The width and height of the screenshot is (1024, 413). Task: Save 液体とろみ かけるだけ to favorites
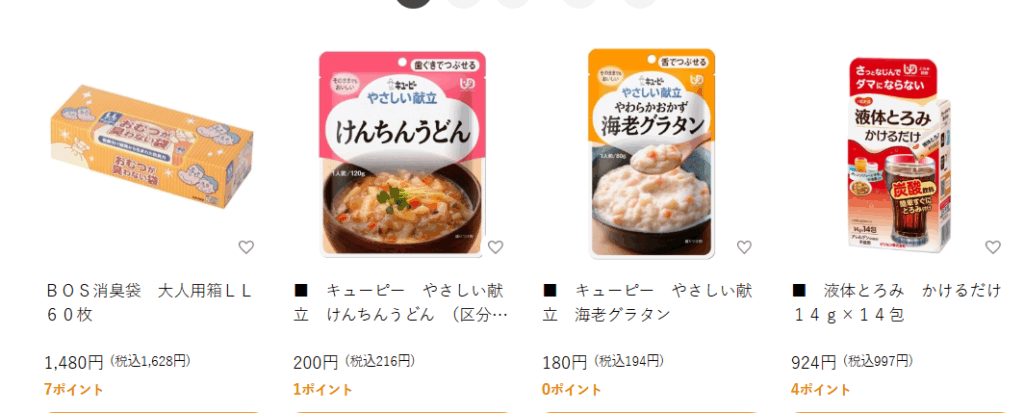click(992, 247)
